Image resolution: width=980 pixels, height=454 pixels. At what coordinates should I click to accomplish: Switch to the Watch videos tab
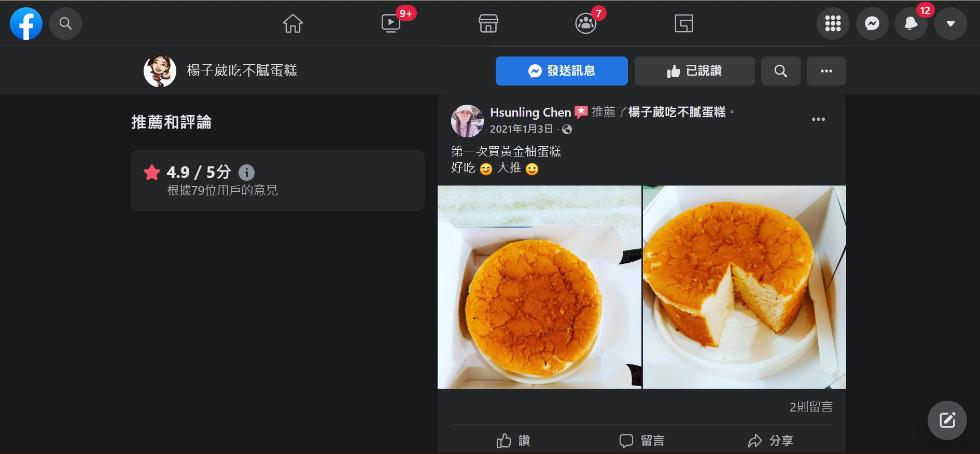391,23
